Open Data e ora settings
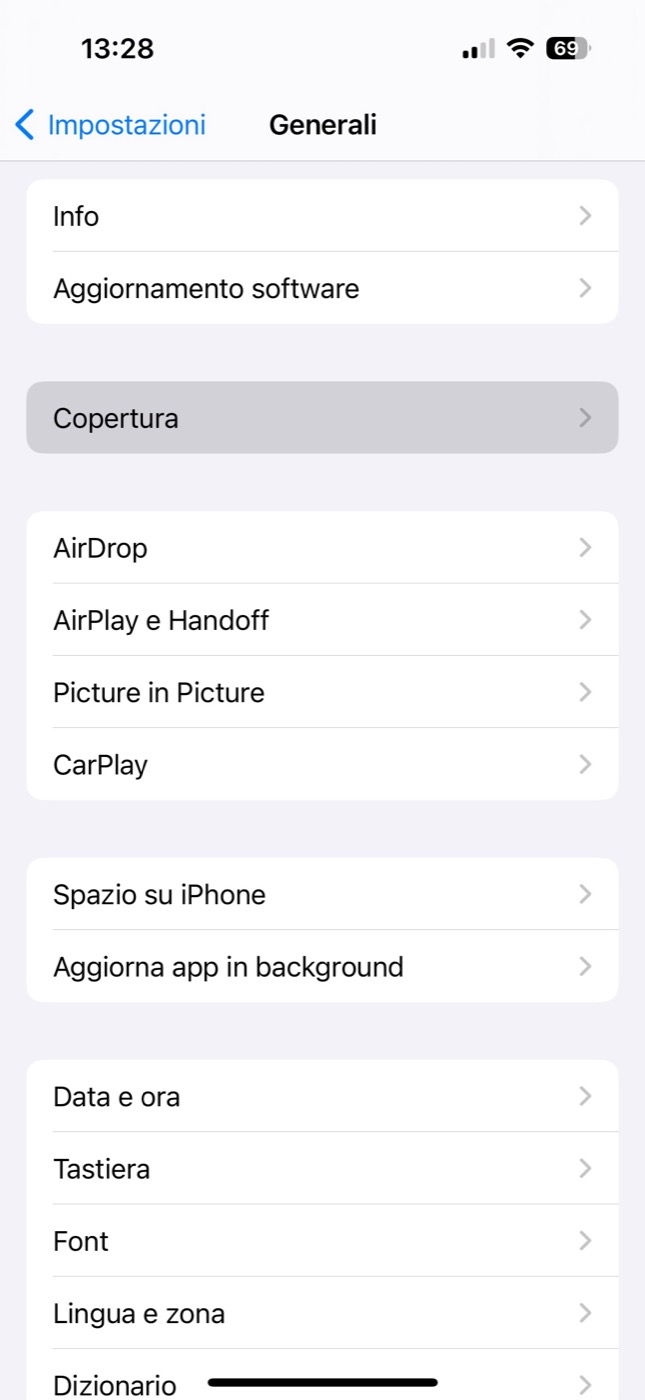645x1400 pixels. click(x=322, y=1096)
